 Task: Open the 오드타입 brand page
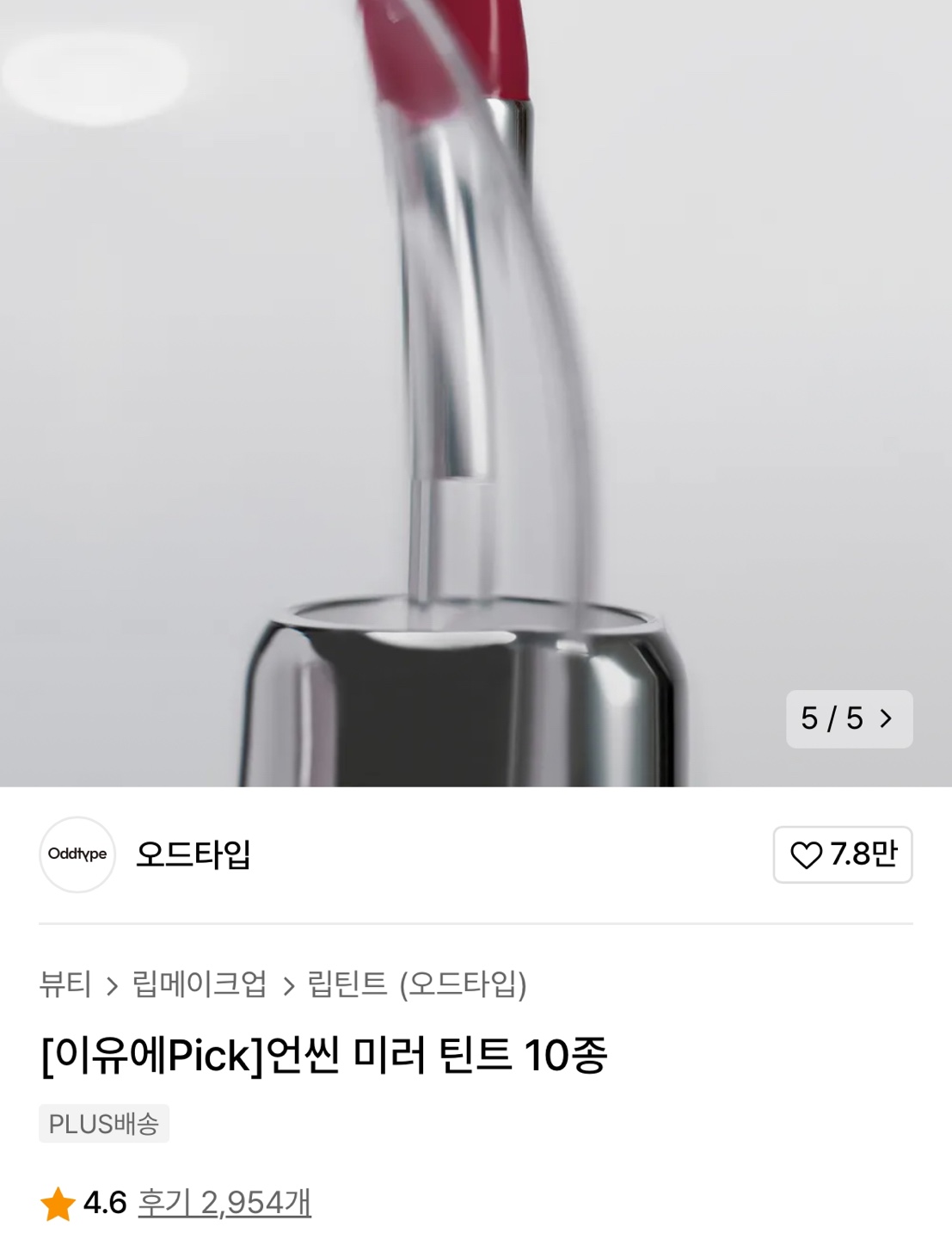point(192,854)
